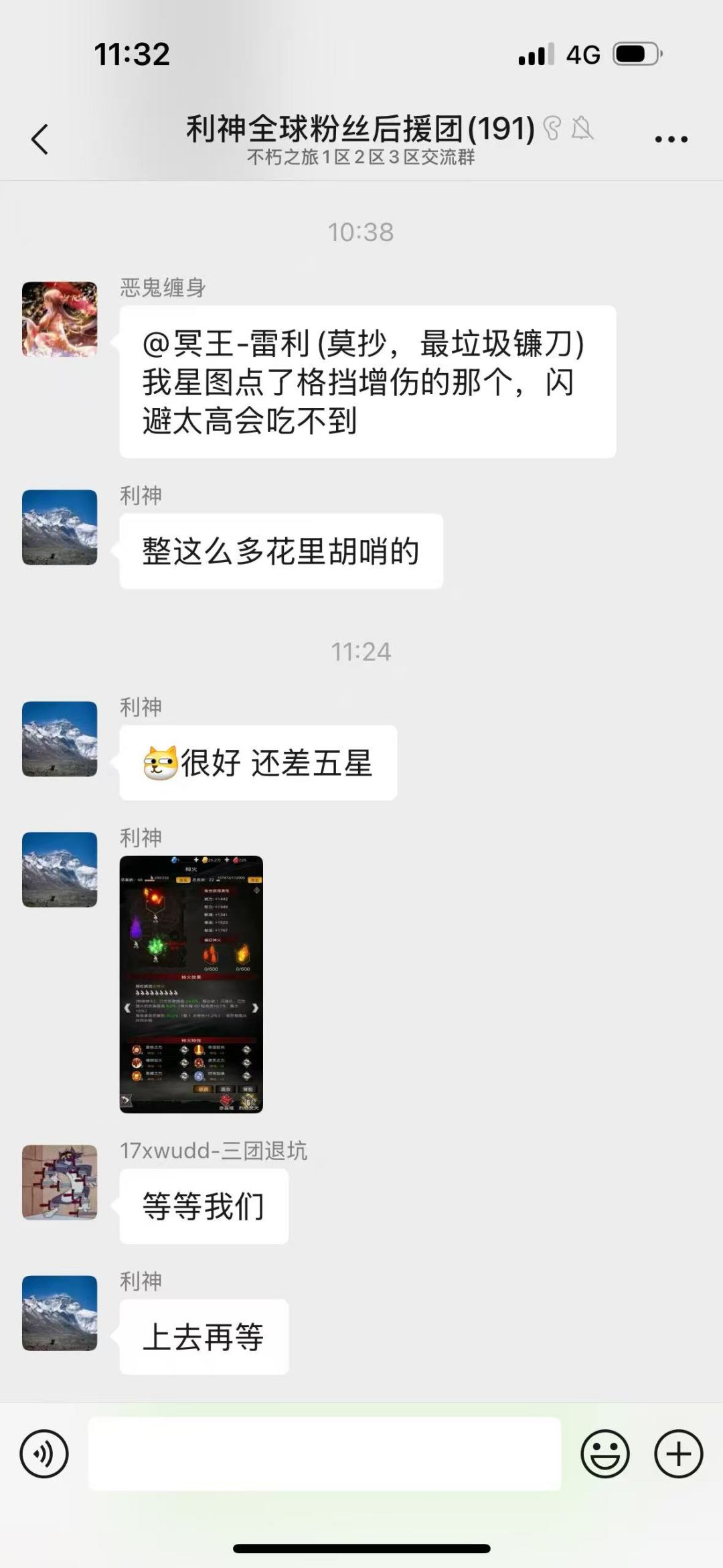Open the game screenshot sent by 利神

point(191,985)
